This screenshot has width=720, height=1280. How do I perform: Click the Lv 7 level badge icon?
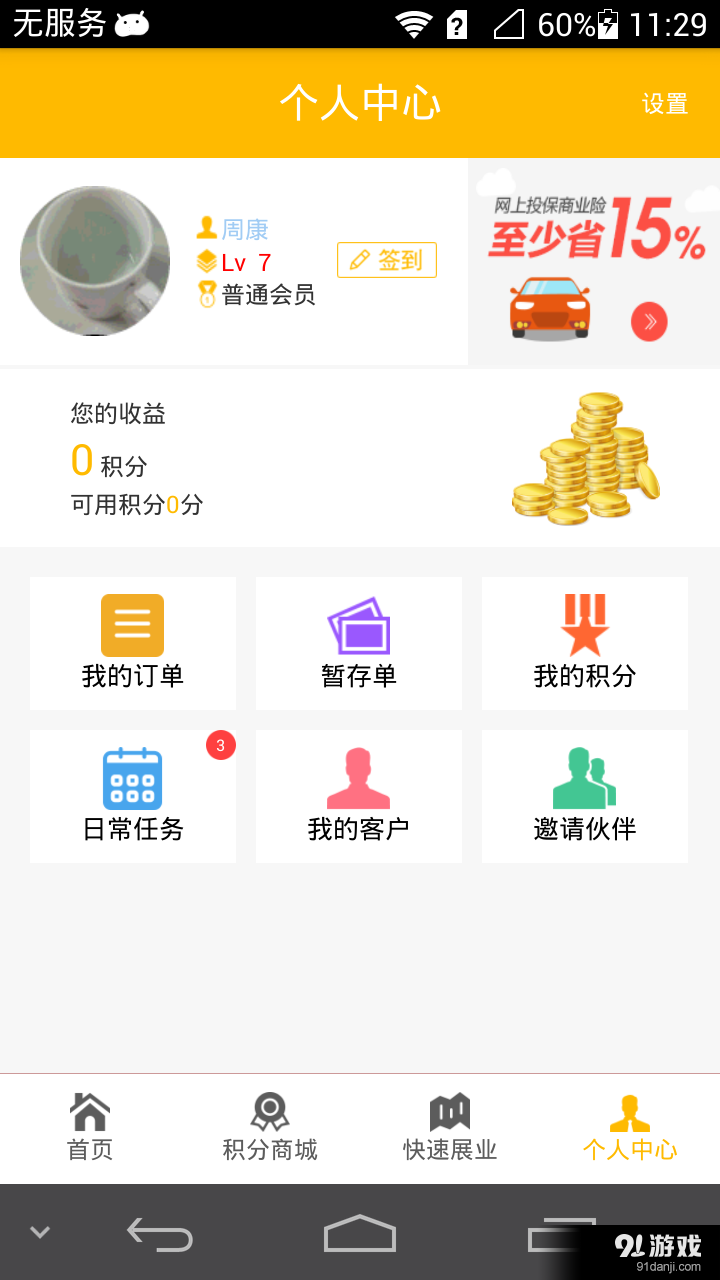(207, 262)
